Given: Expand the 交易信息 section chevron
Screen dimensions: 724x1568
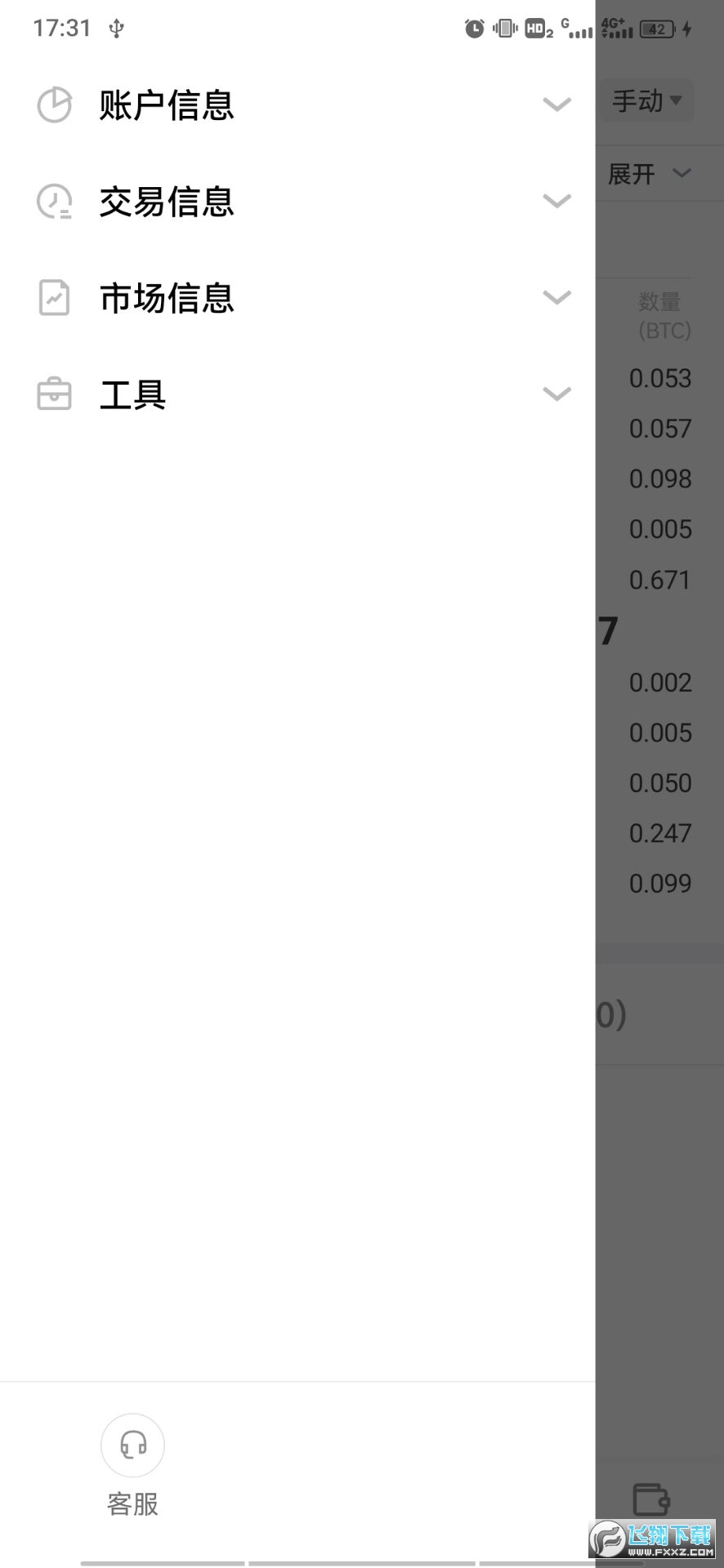Looking at the screenshot, I should (557, 200).
